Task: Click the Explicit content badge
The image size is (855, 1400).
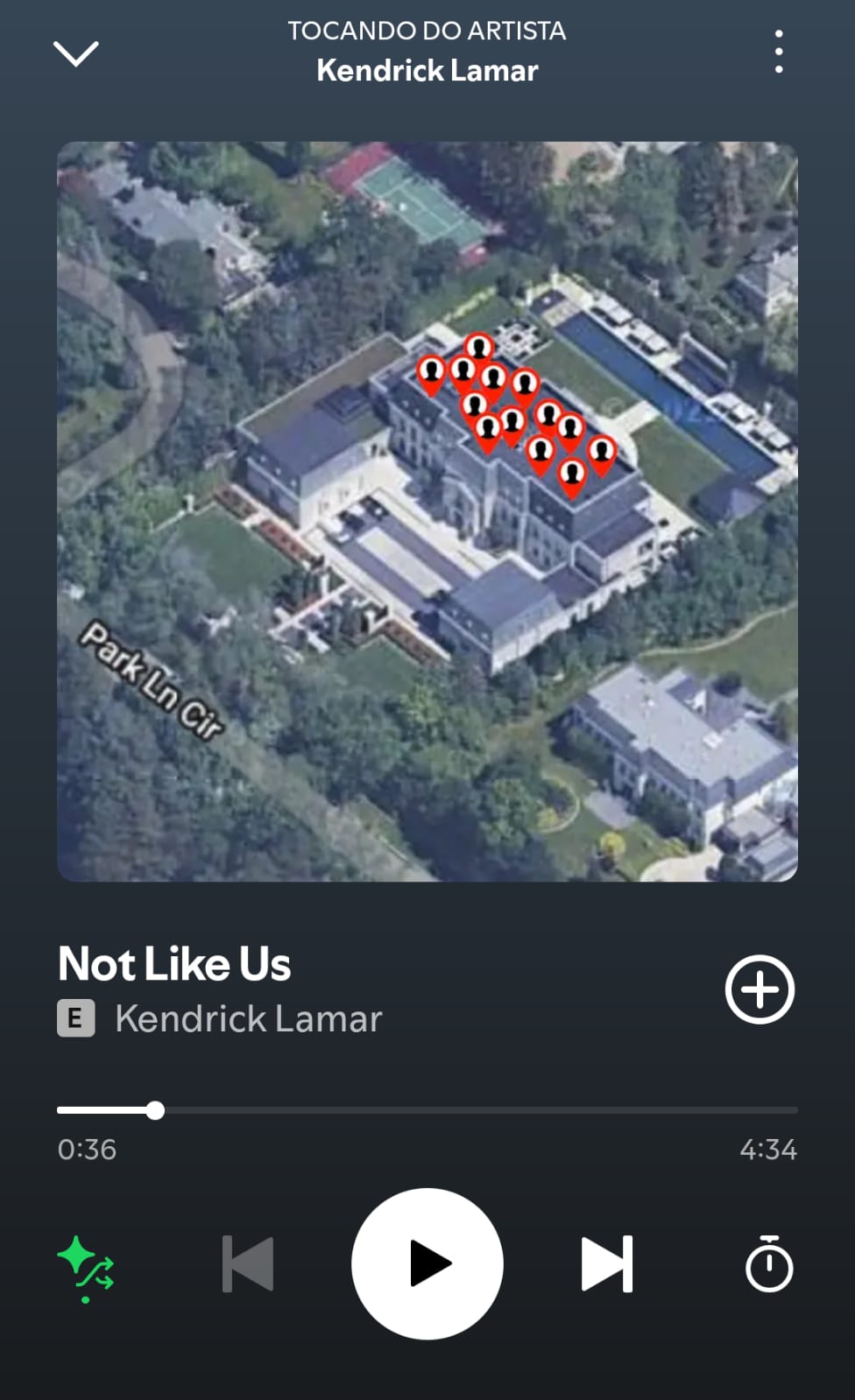Action: pos(77,1018)
